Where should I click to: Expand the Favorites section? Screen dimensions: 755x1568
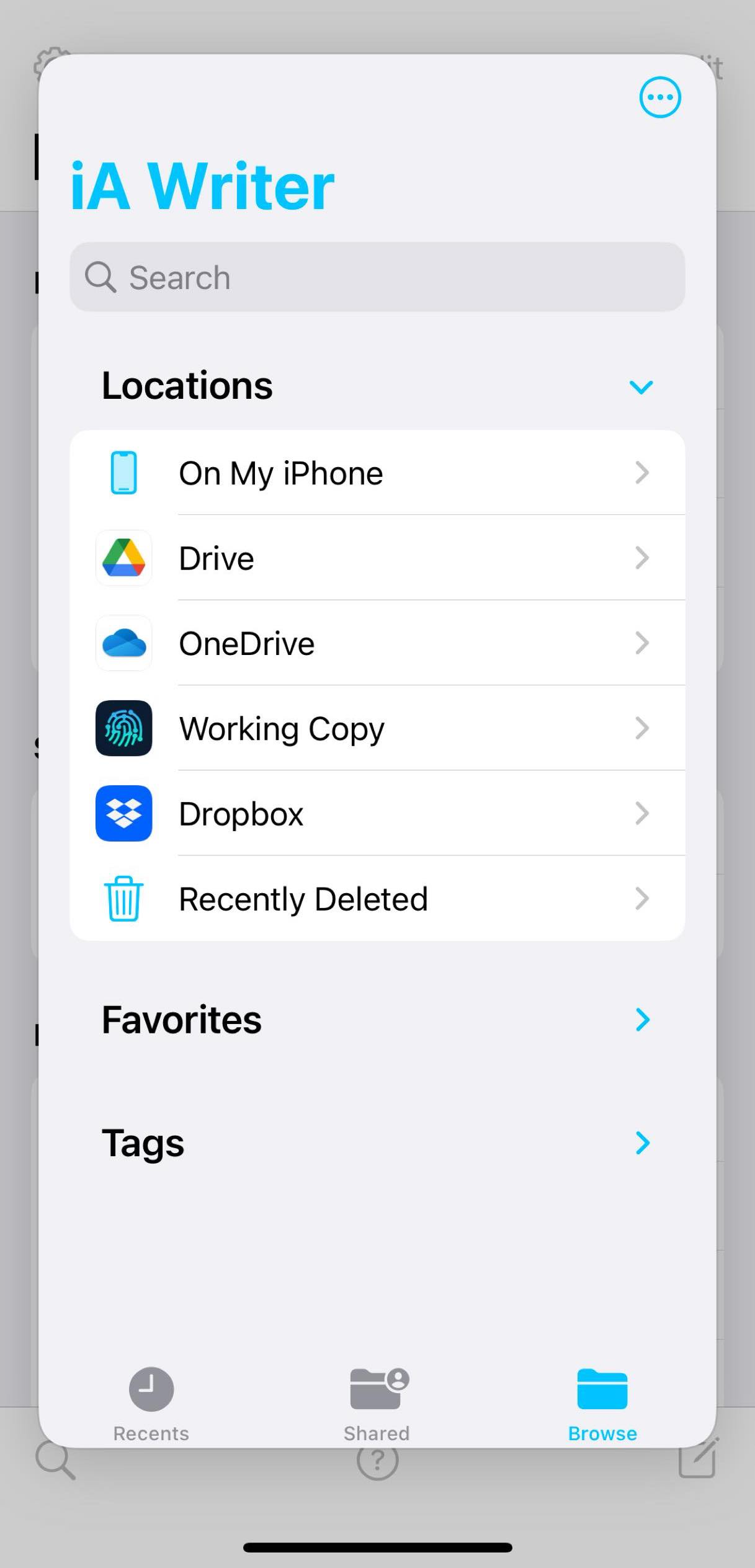pyautogui.click(x=643, y=1020)
